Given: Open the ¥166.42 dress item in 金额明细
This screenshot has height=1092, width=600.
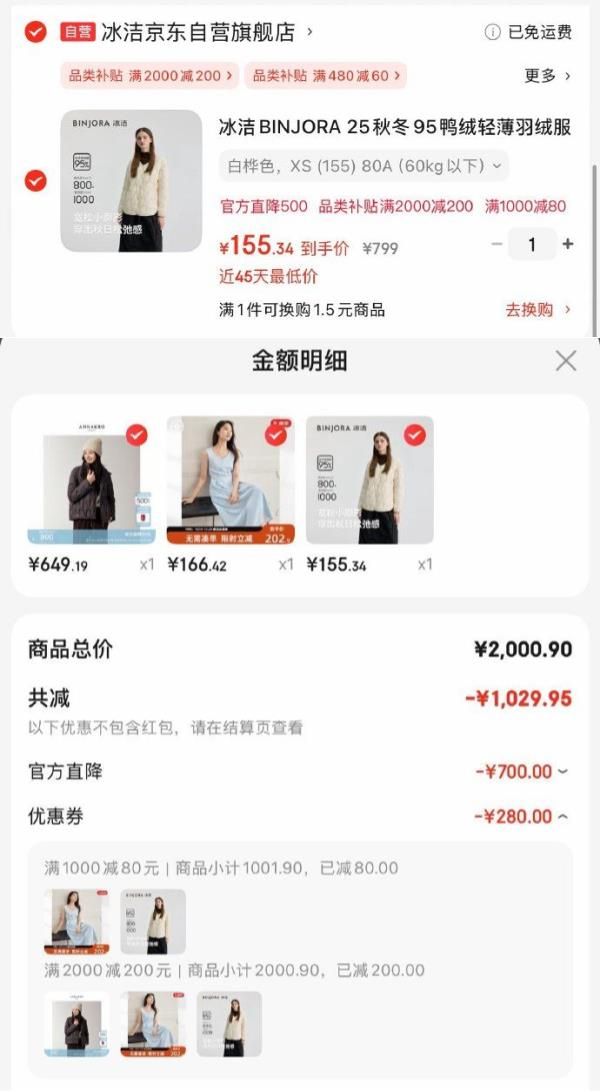Looking at the screenshot, I should (230, 482).
